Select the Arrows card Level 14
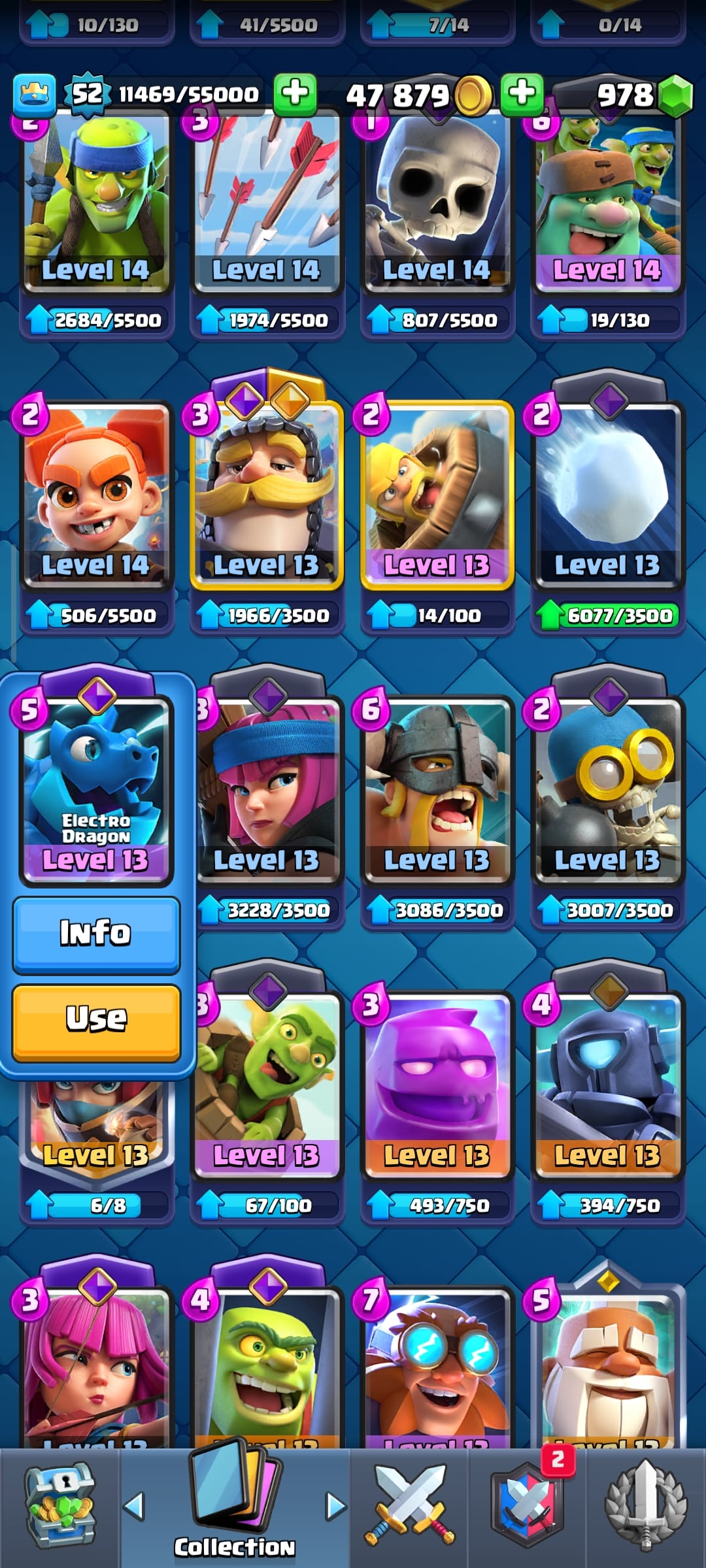 point(267,203)
